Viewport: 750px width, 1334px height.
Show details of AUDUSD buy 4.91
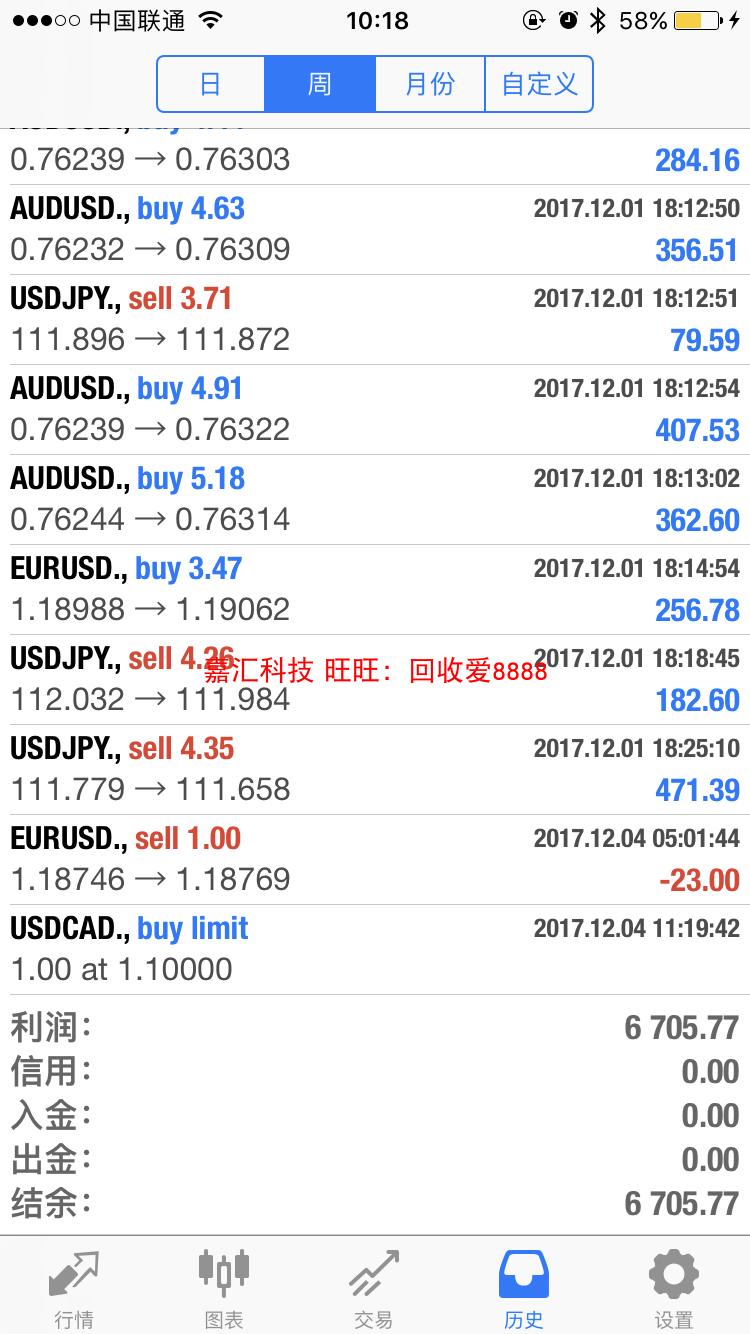tap(375, 410)
